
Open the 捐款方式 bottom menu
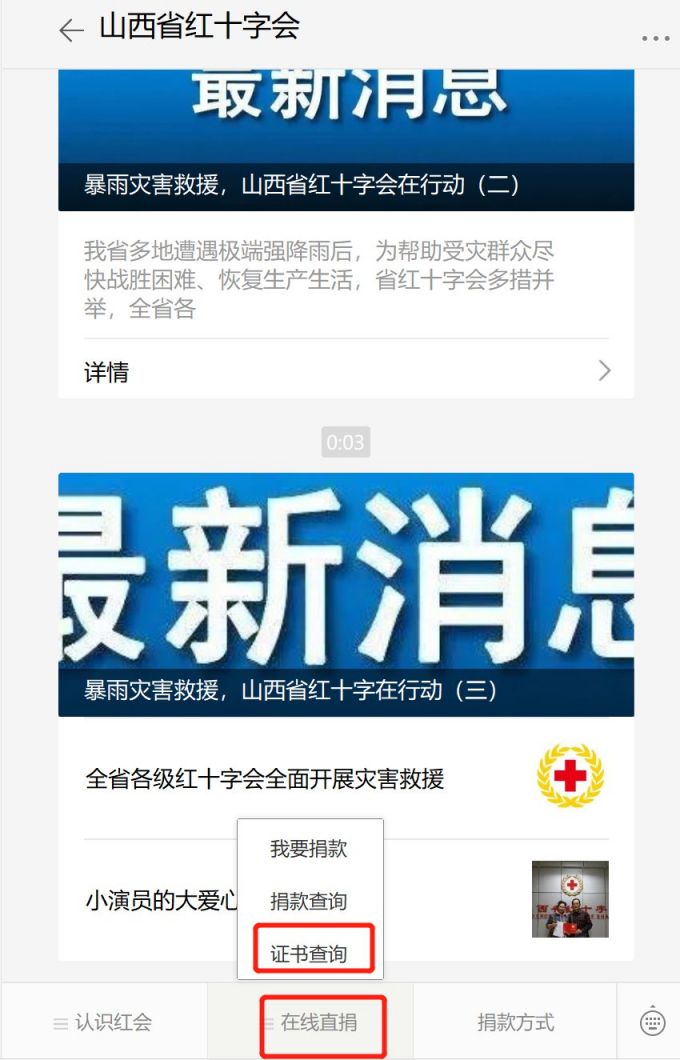tap(515, 1022)
